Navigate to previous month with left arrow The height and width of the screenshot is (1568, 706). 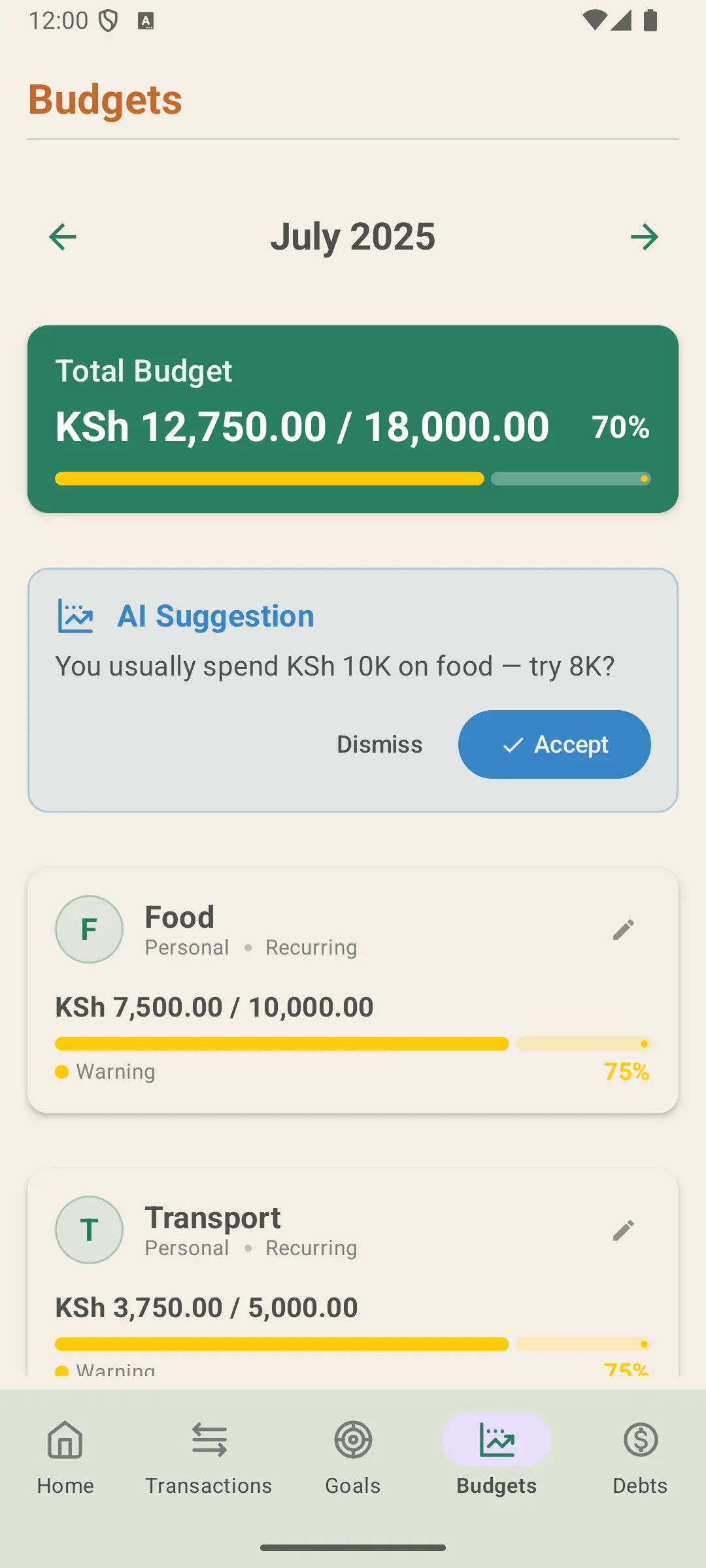click(62, 237)
